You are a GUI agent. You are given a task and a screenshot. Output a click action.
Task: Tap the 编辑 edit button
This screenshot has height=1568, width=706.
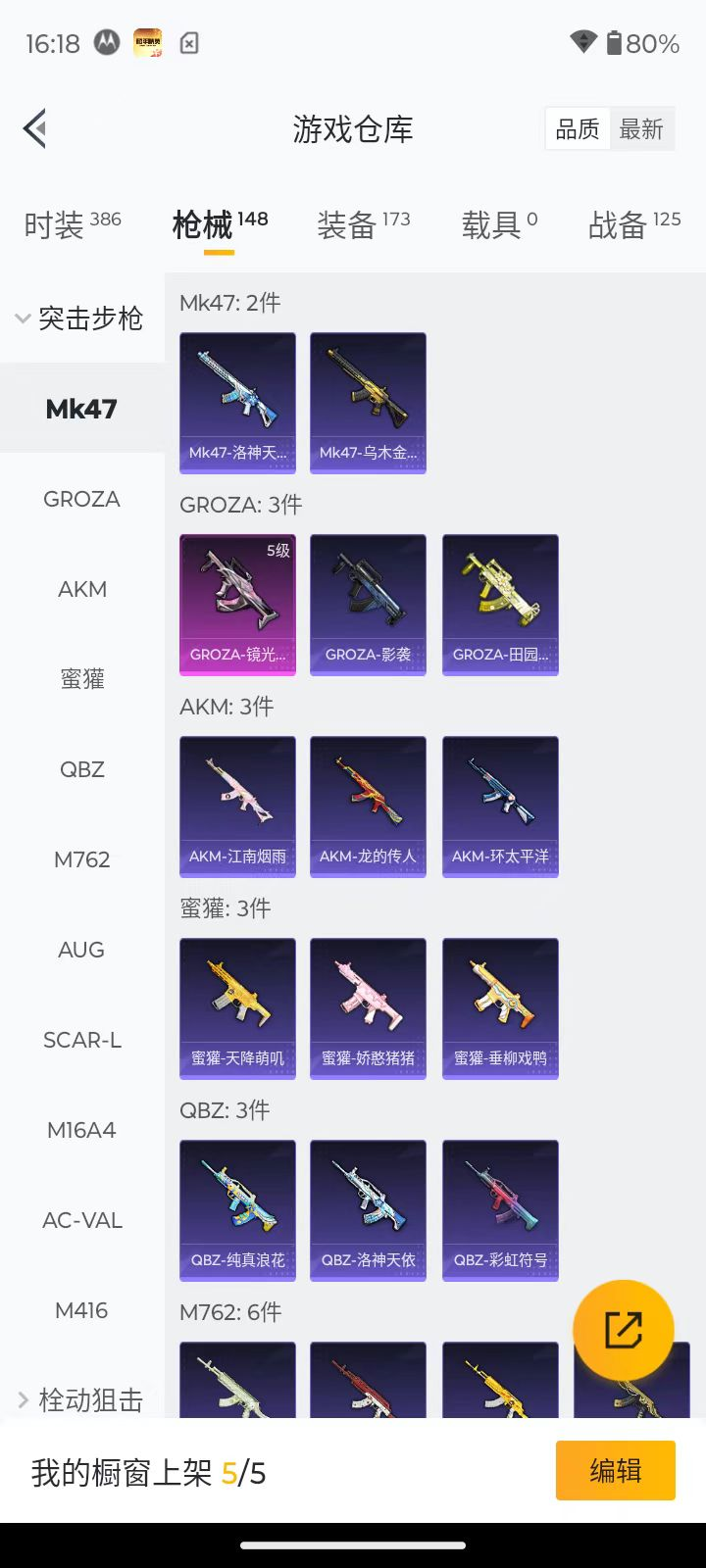point(615,1470)
